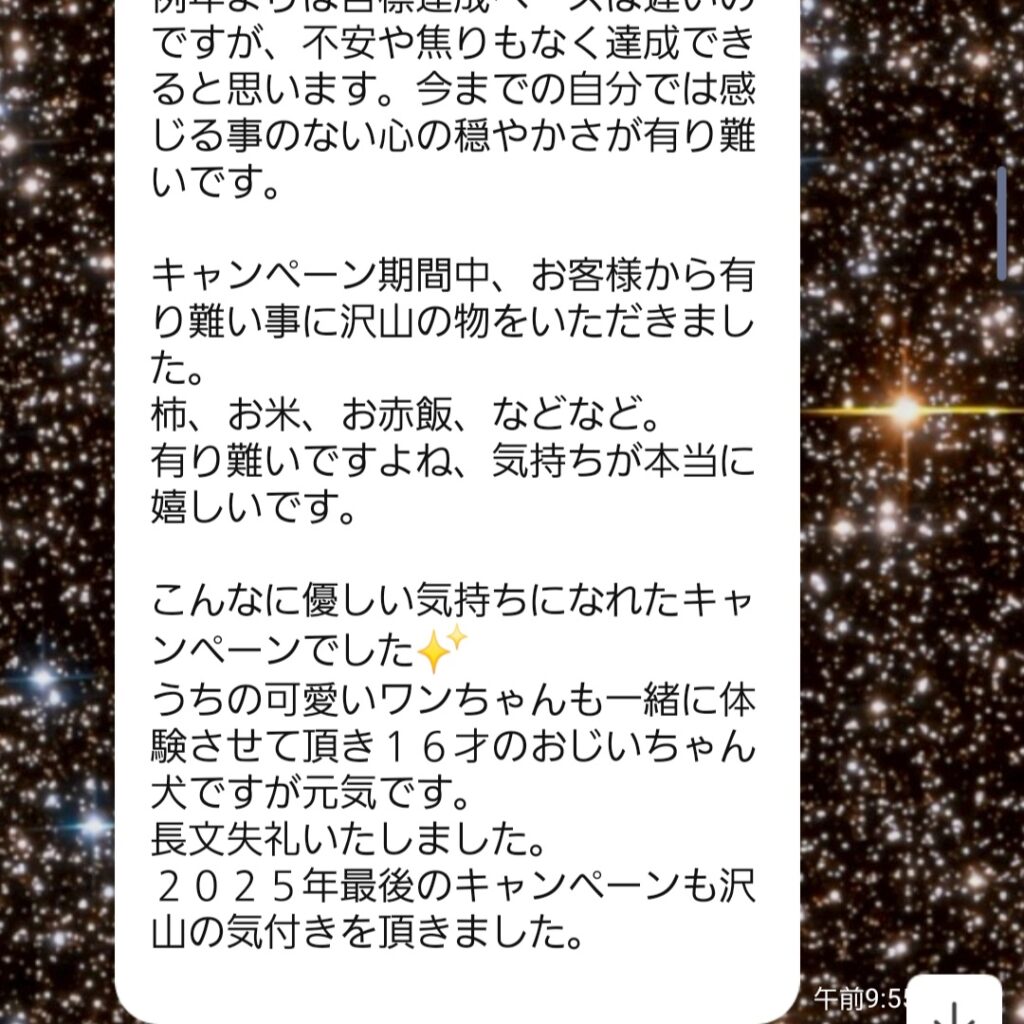Jump to the latest message with down arrow
This screenshot has height=1024, width=1024.
pyautogui.click(x=959, y=1003)
